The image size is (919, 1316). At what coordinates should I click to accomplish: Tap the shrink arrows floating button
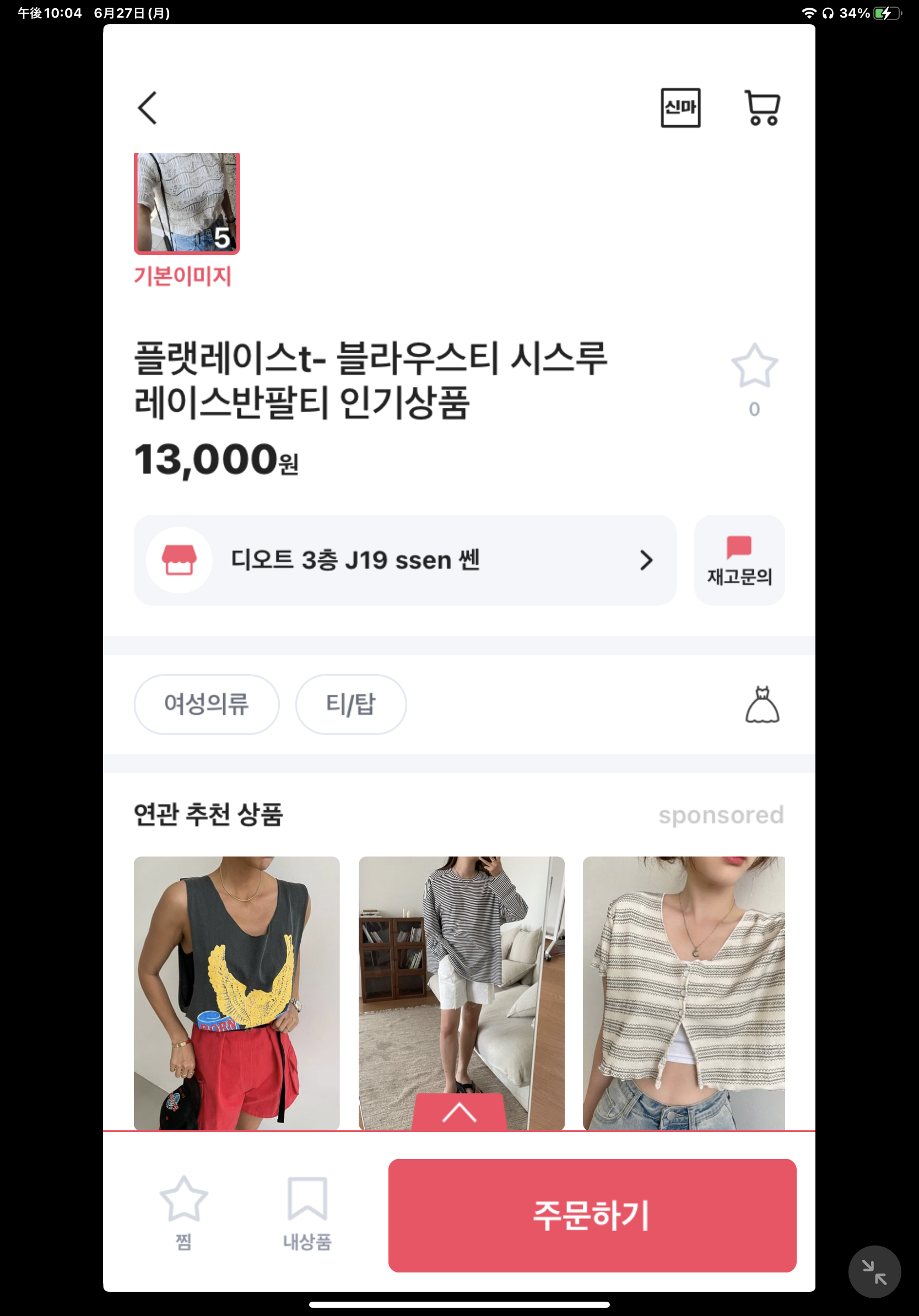click(874, 1272)
